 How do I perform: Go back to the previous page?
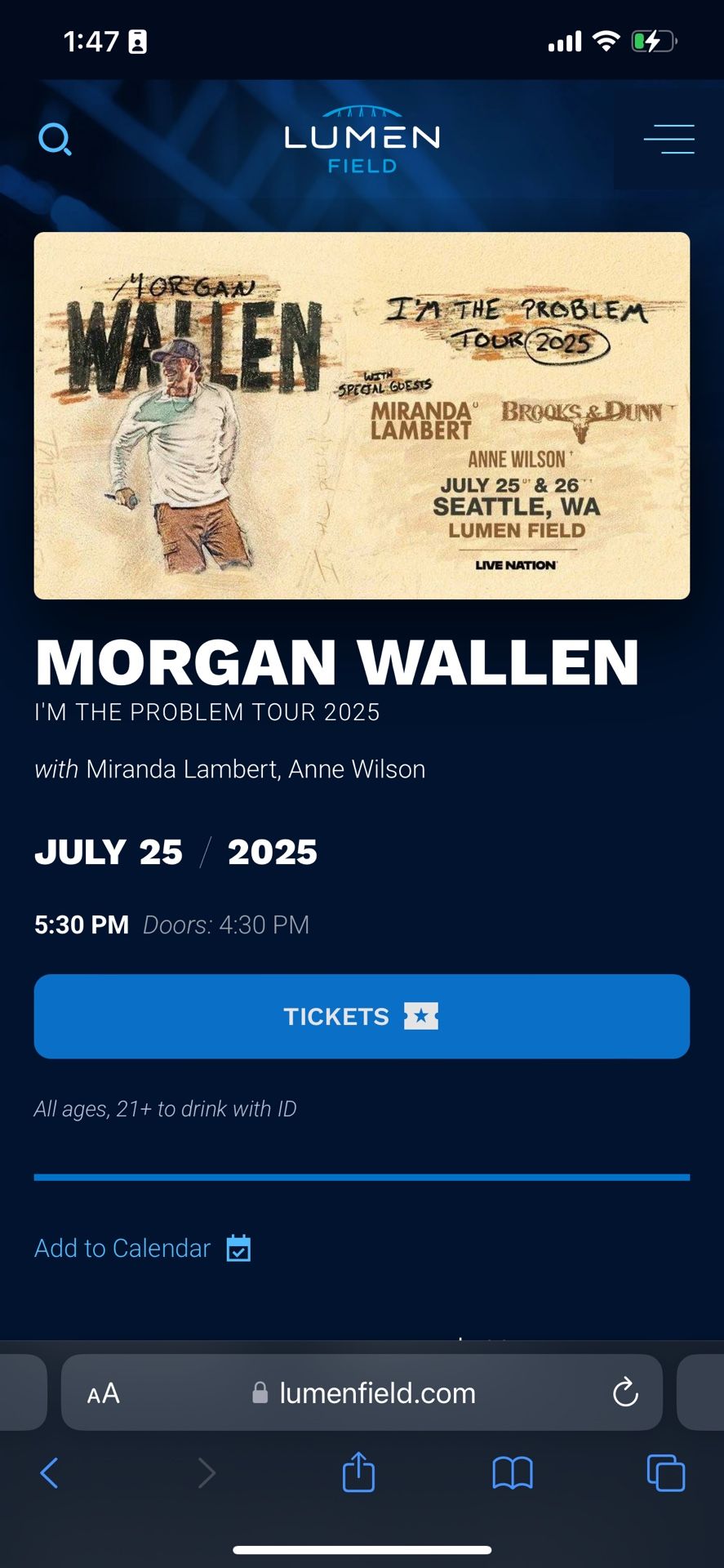(x=49, y=1473)
